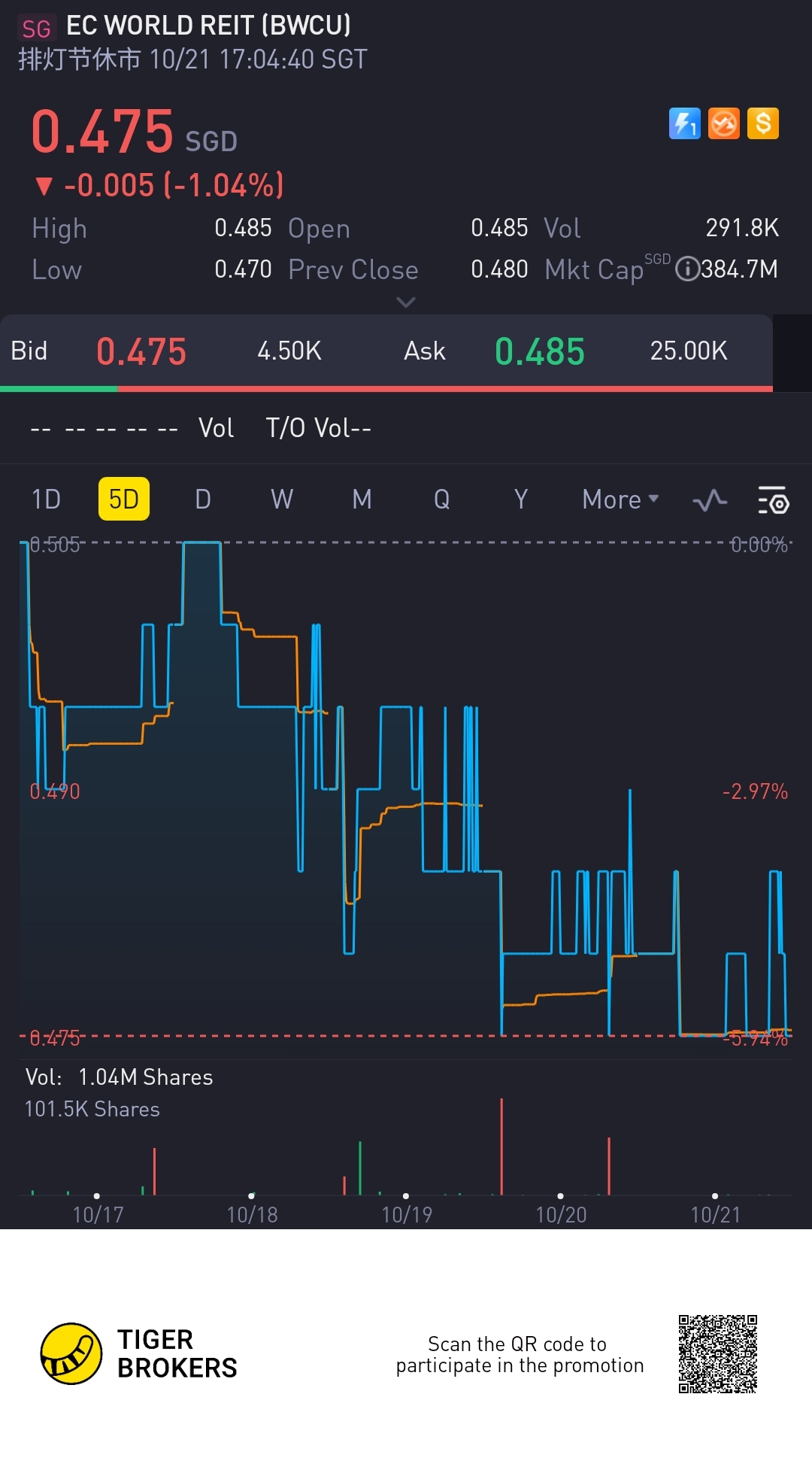Tap the blue lightning icon
This screenshot has height=1479, width=812.
point(684,124)
